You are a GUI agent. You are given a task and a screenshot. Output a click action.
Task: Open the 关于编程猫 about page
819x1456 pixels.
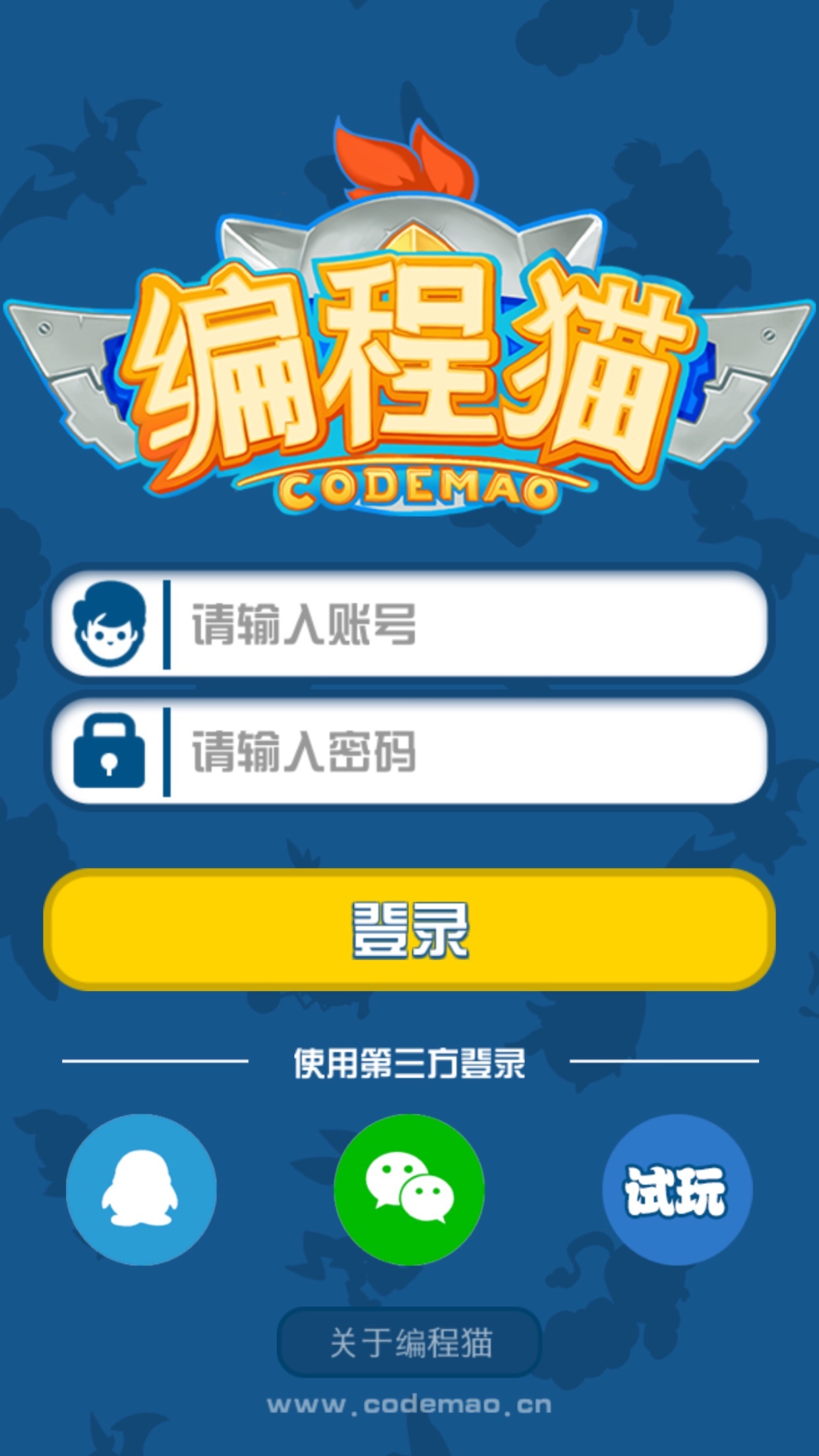409,1342
